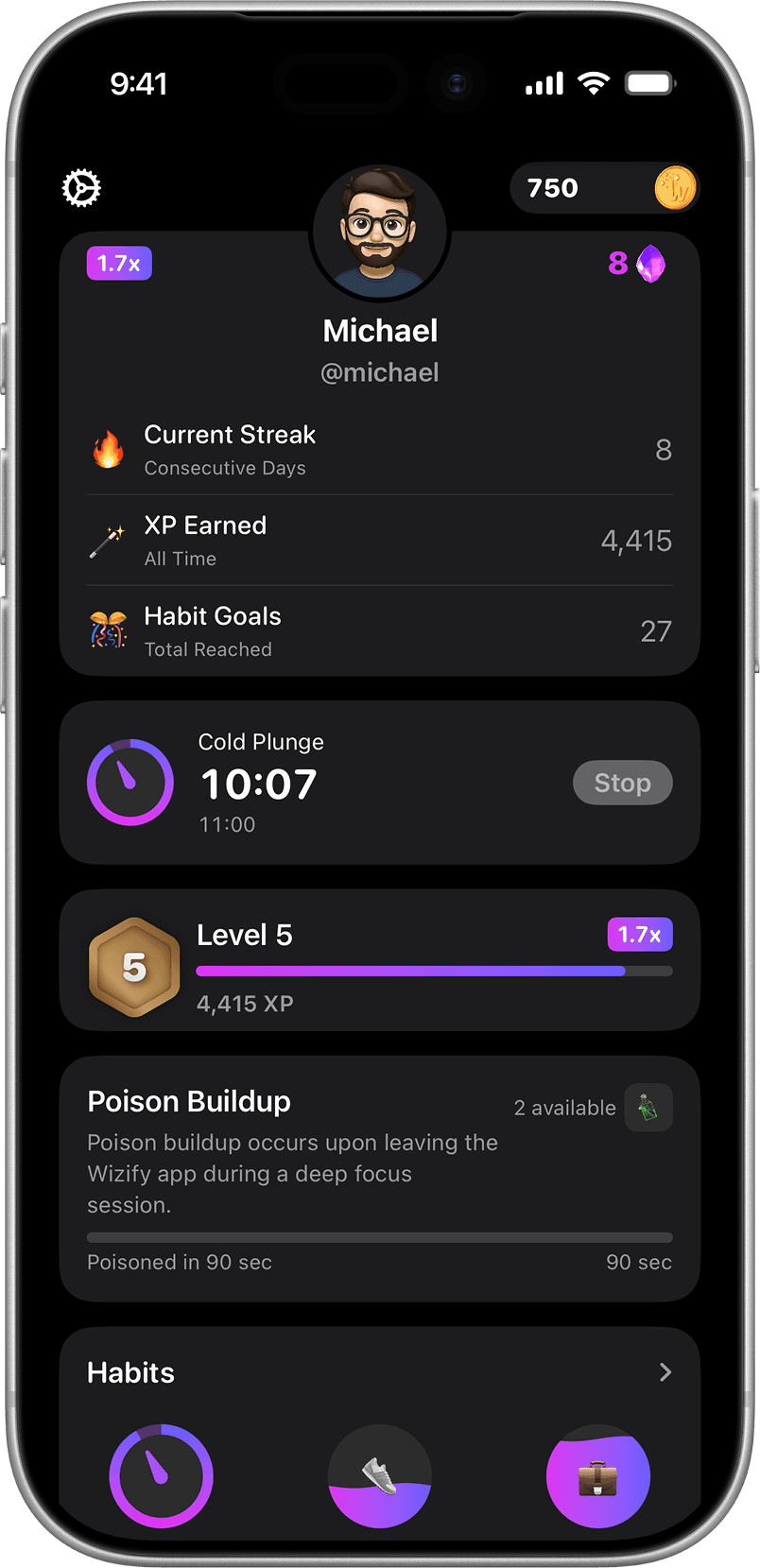Expand the Habits list with the chevron
760x1568 pixels.
(665, 1371)
